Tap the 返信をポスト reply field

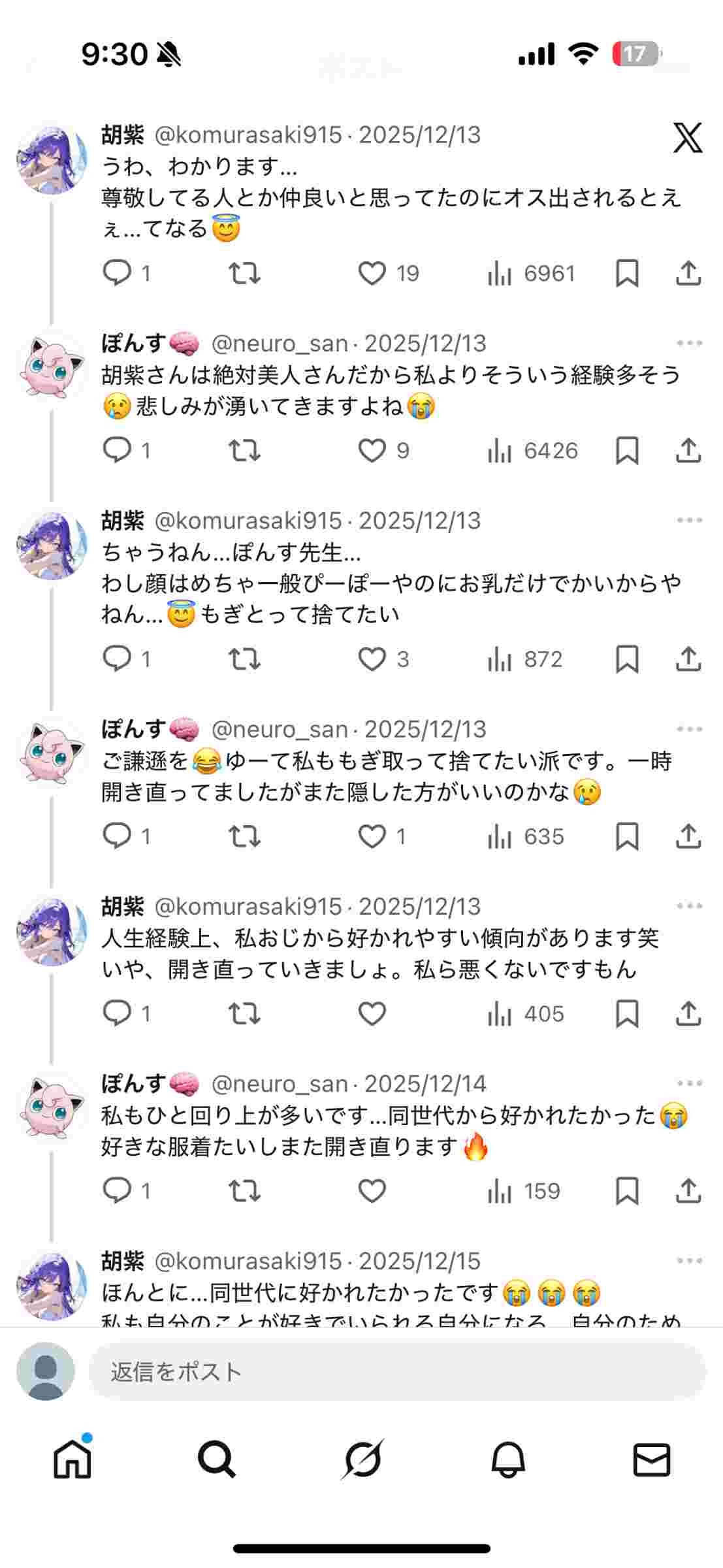(396, 1371)
